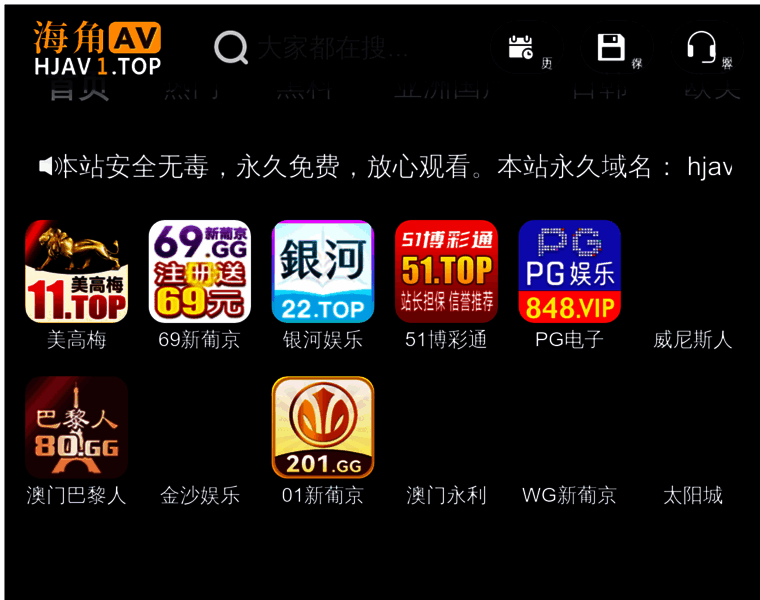760x600 pixels.
Task: Open the 太阳城 link
Action: click(x=692, y=495)
